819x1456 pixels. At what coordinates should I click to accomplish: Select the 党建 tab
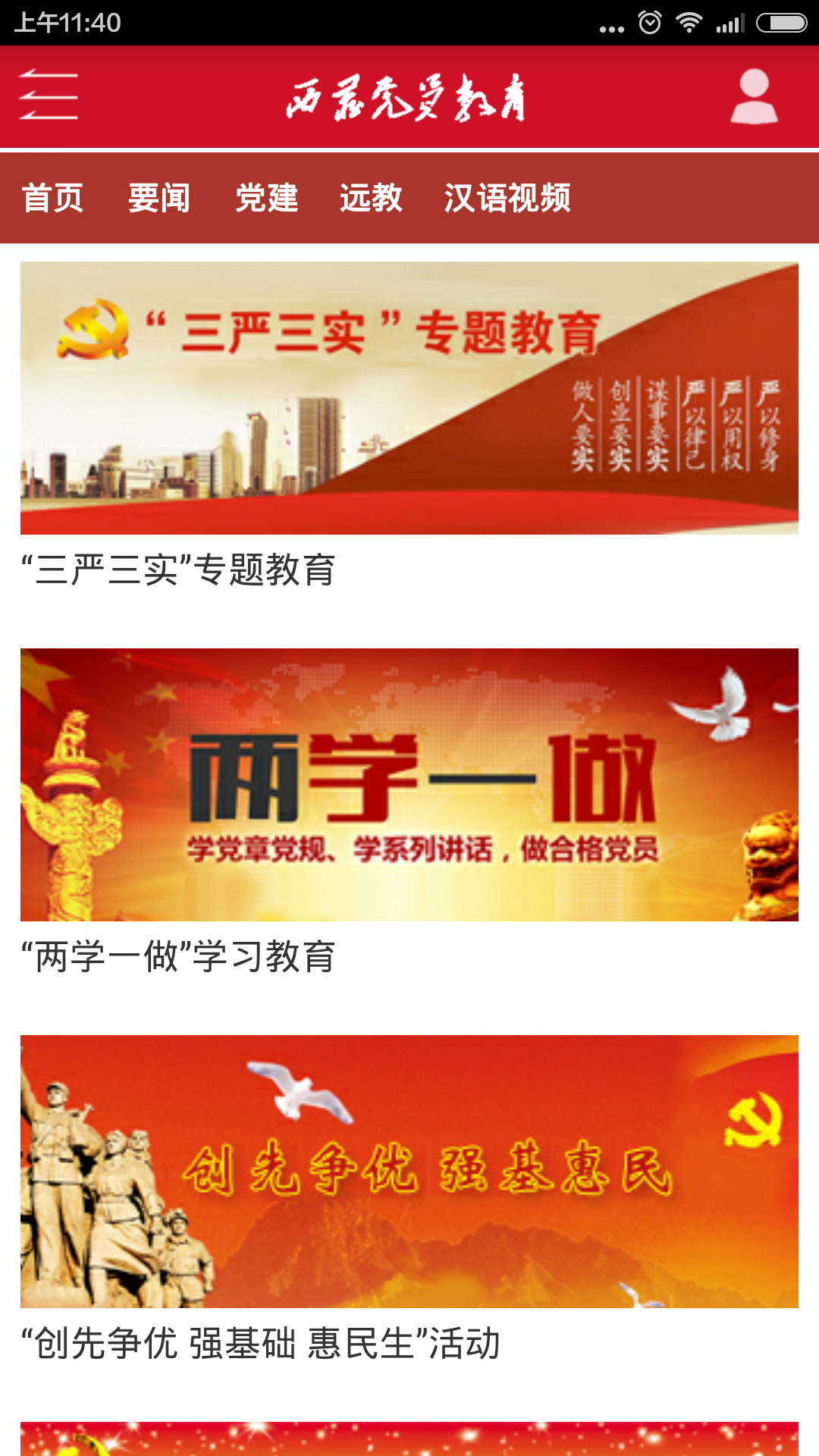point(266,198)
